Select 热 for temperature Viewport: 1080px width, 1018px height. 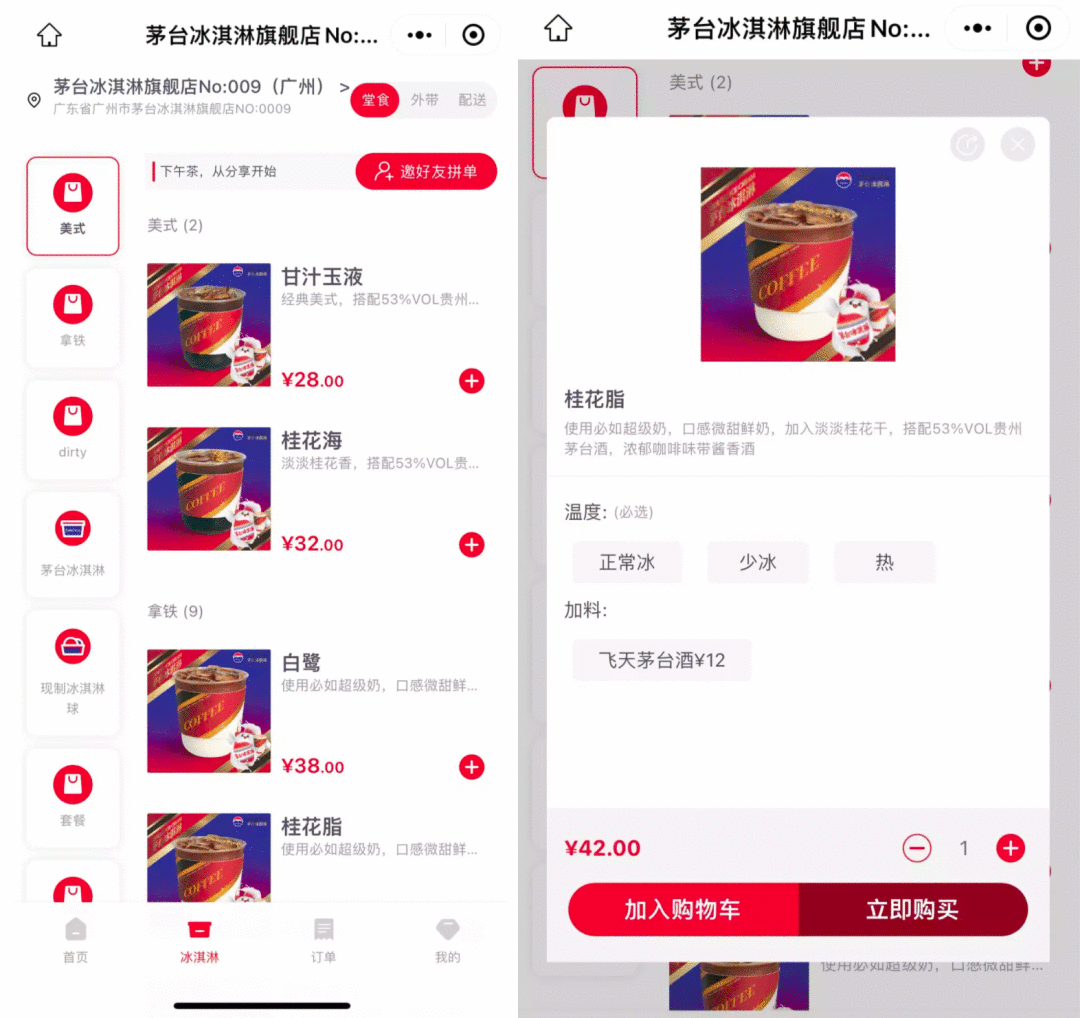pos(884,563)
